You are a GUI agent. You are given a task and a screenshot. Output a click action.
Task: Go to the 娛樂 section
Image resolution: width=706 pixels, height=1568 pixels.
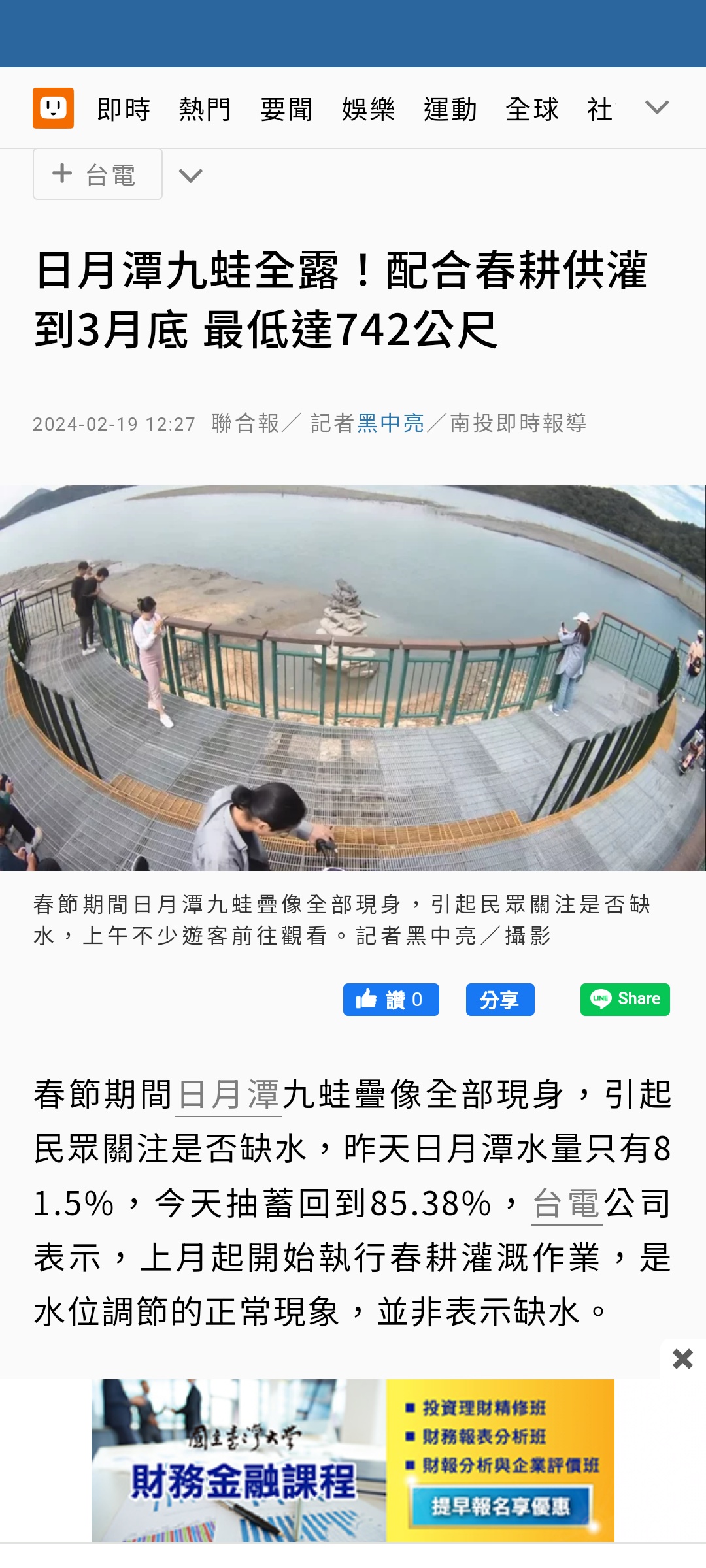click(369, 109)
